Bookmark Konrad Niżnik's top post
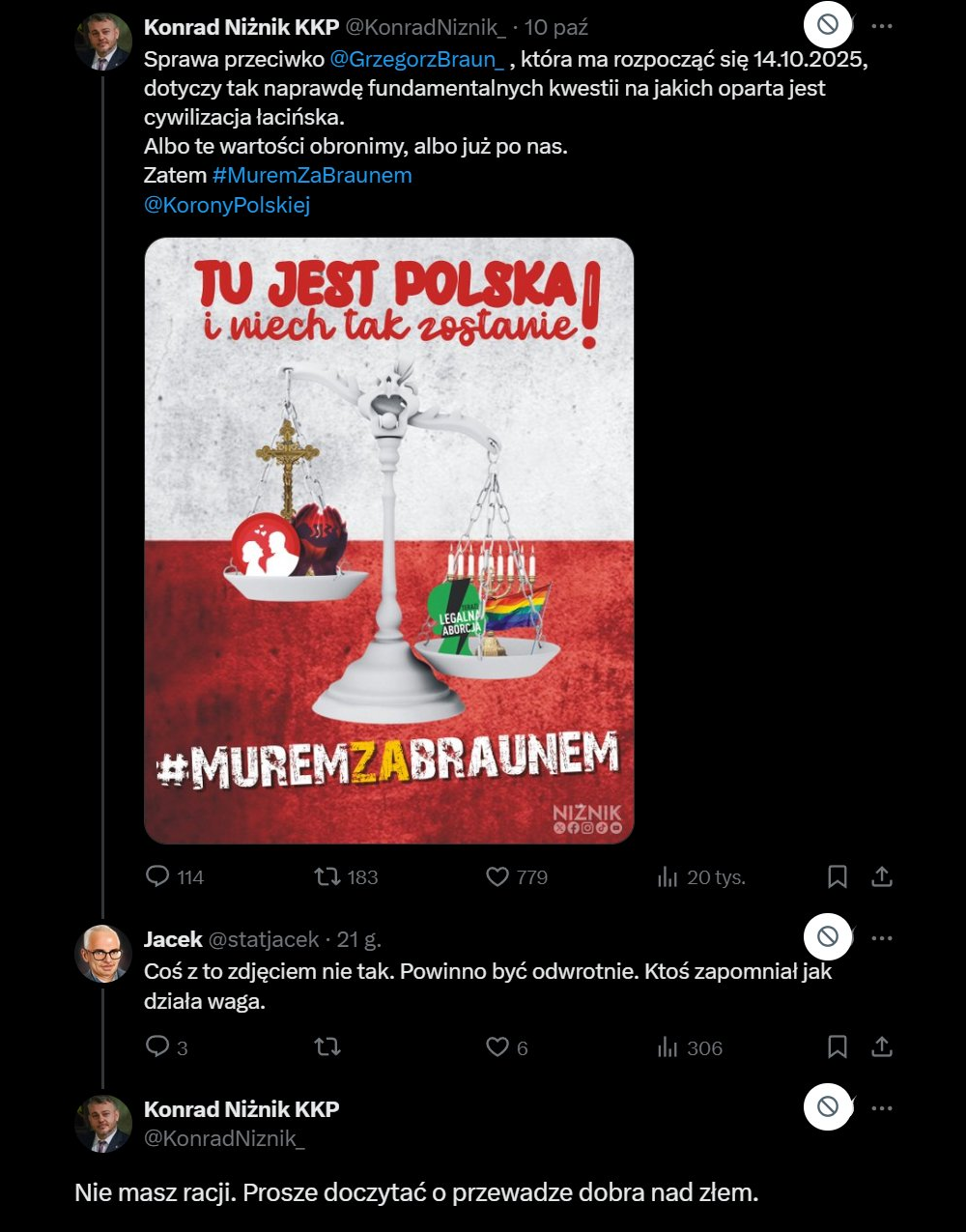The width and height of the screenshot is (966, 1232). coord(838,876)
